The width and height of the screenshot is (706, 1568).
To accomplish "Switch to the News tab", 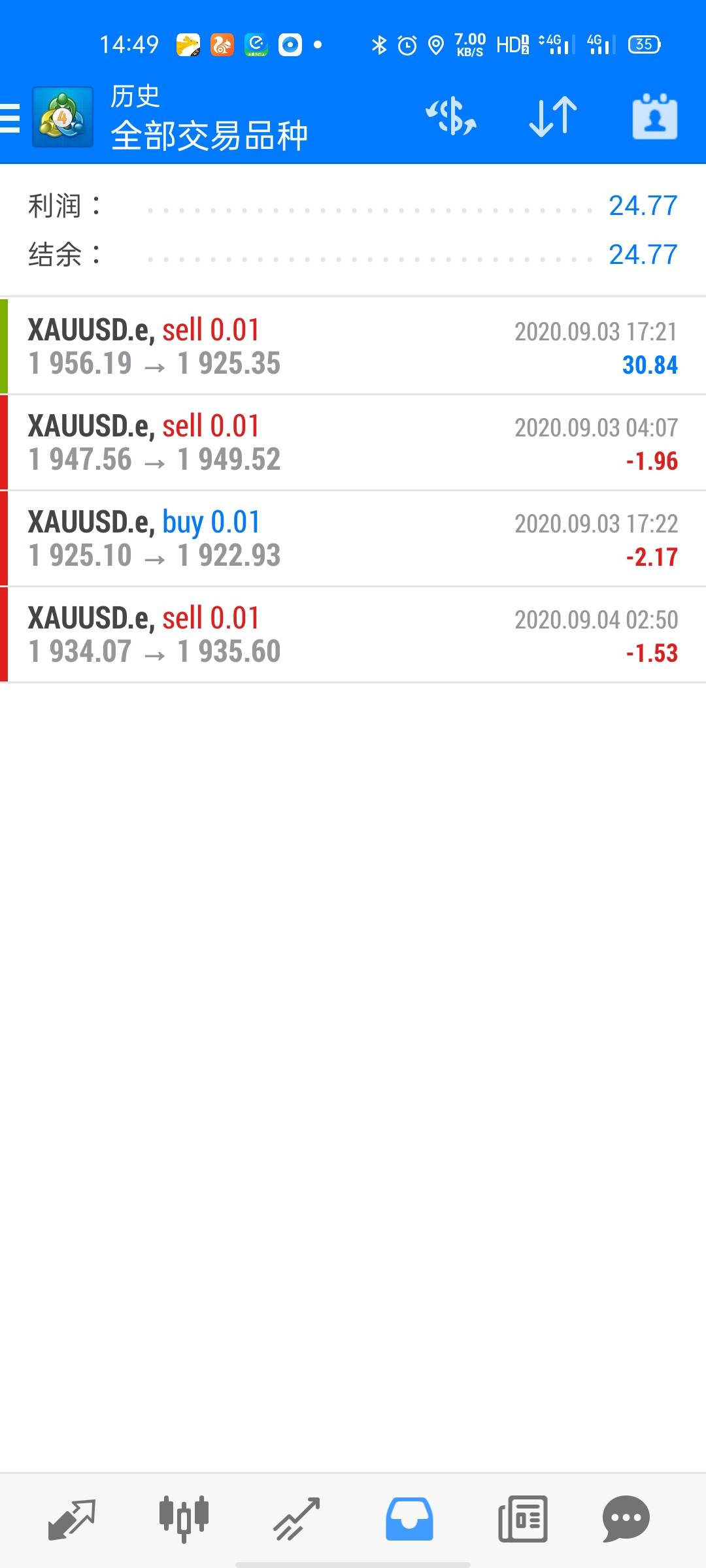I will tap(522, 1519).
